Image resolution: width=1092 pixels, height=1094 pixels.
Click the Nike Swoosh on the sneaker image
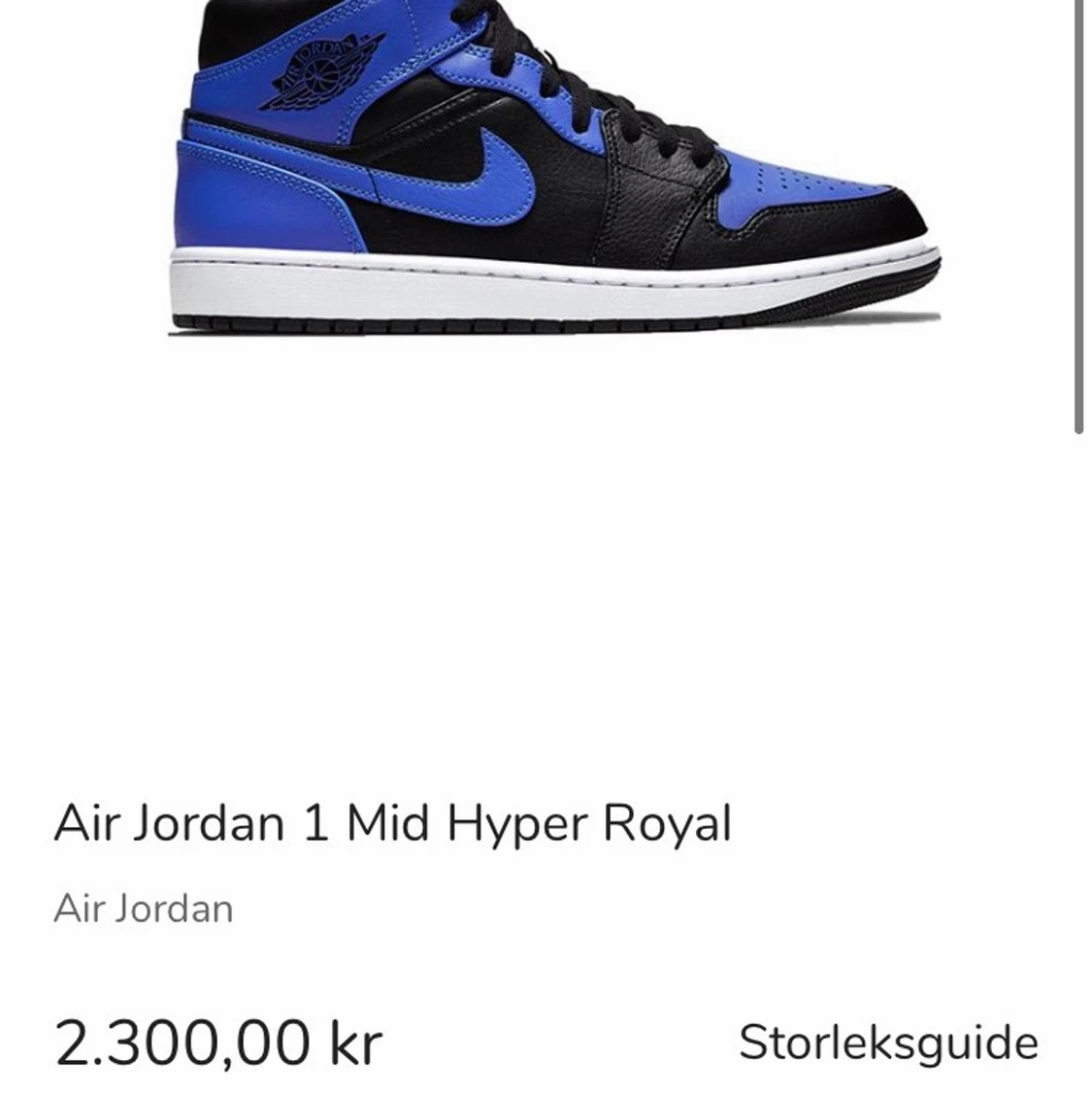(485, 175)
